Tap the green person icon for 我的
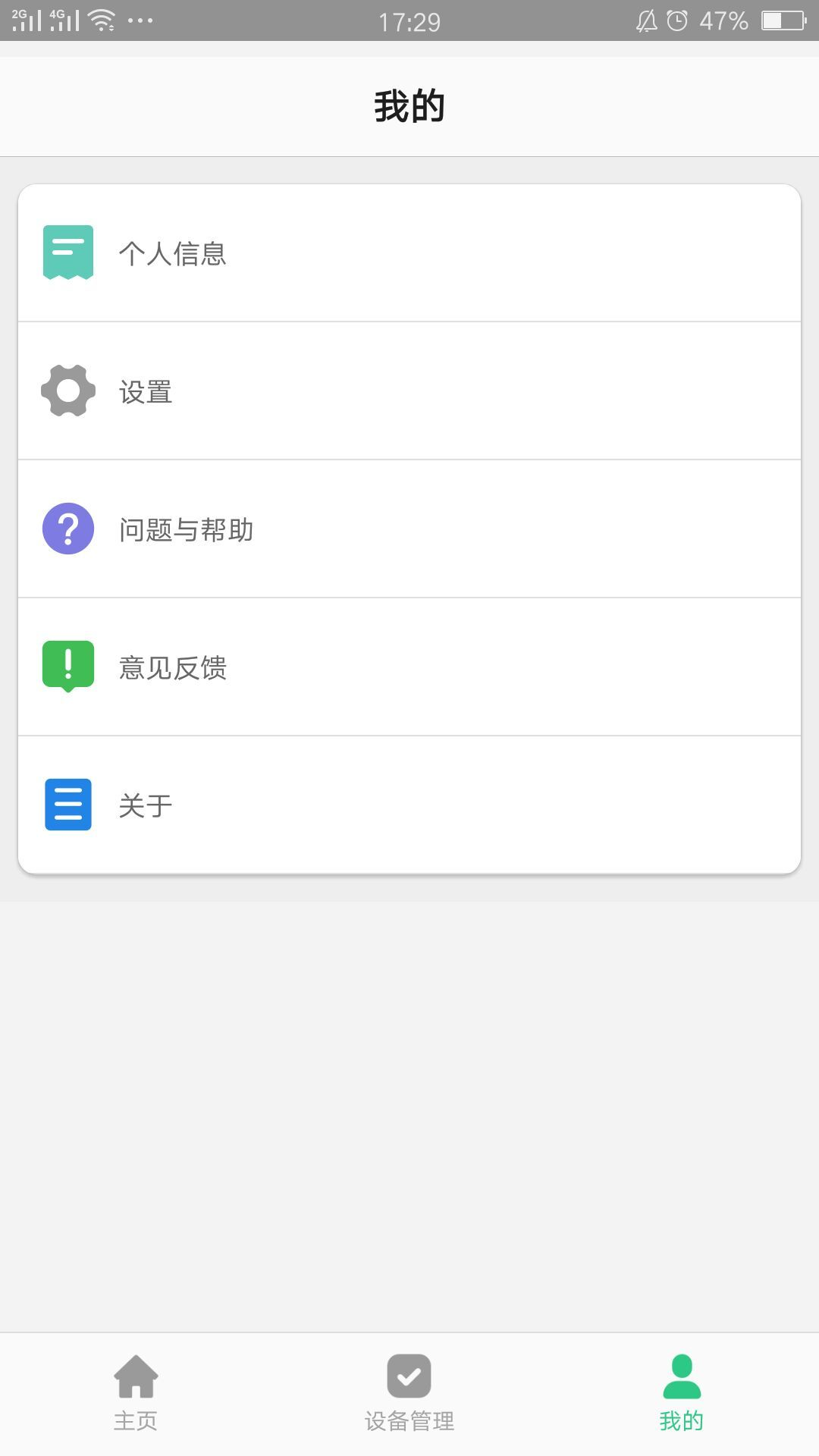This screenshot has width=819, height=1456. pos(682,1375)
